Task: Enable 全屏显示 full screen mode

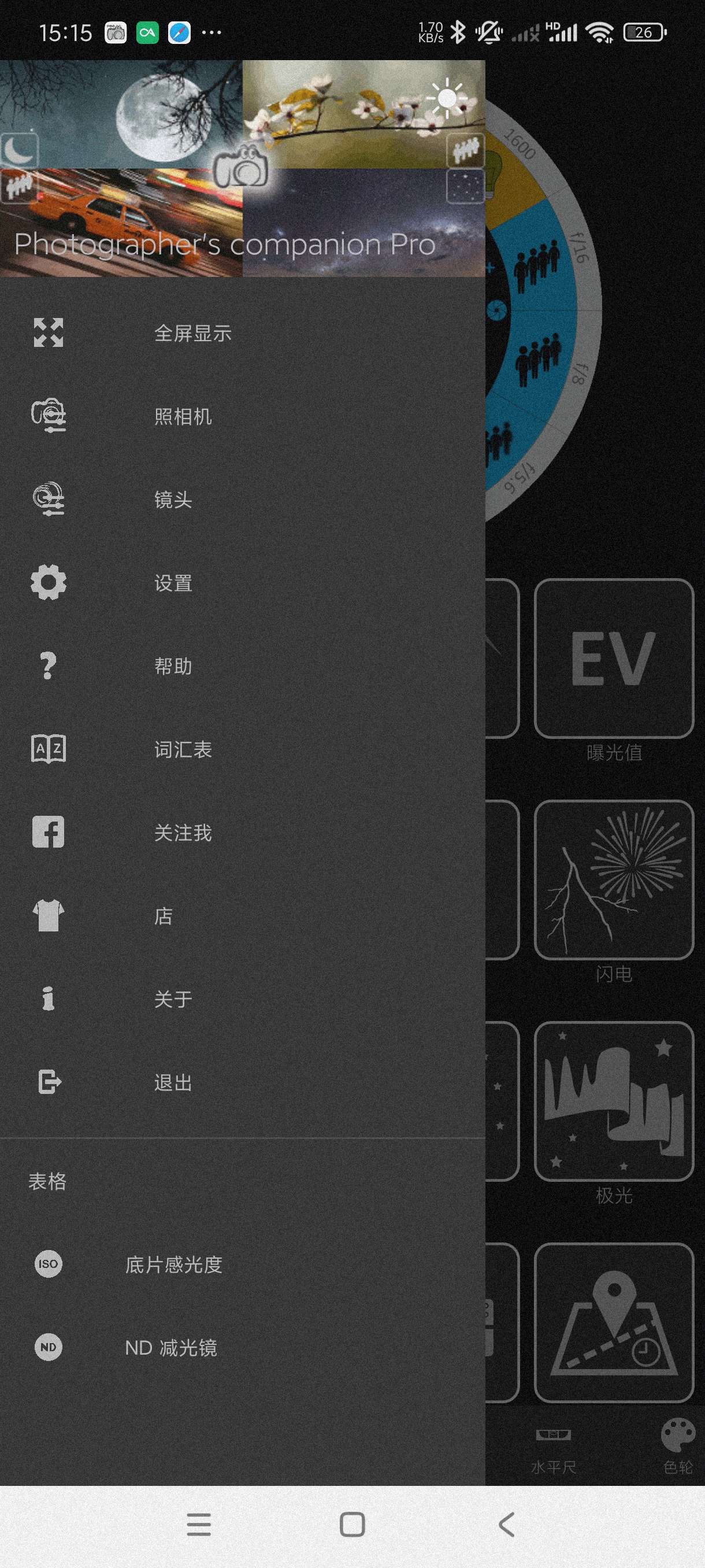Action: 192,333
